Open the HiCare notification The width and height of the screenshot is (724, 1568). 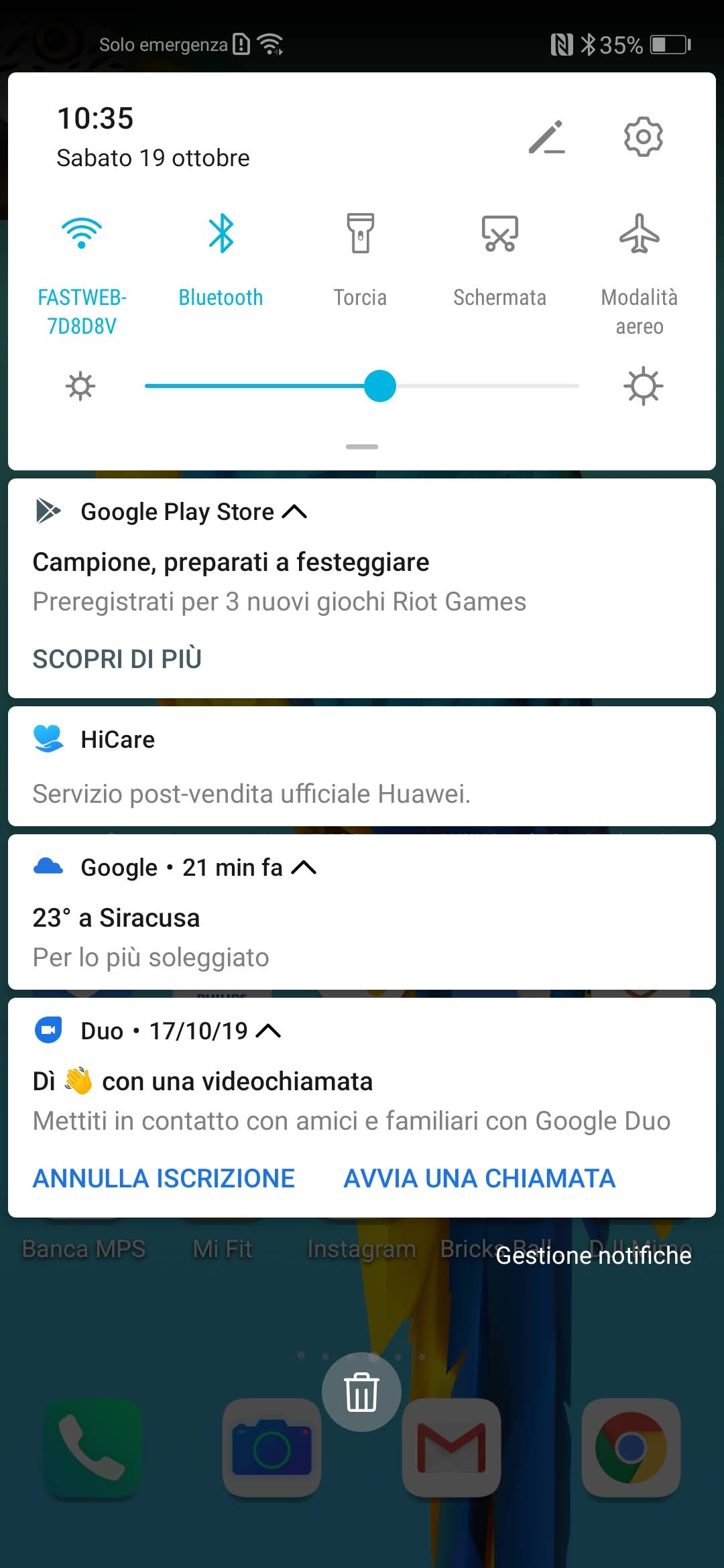pyautogui.click(x=362, y=767)
